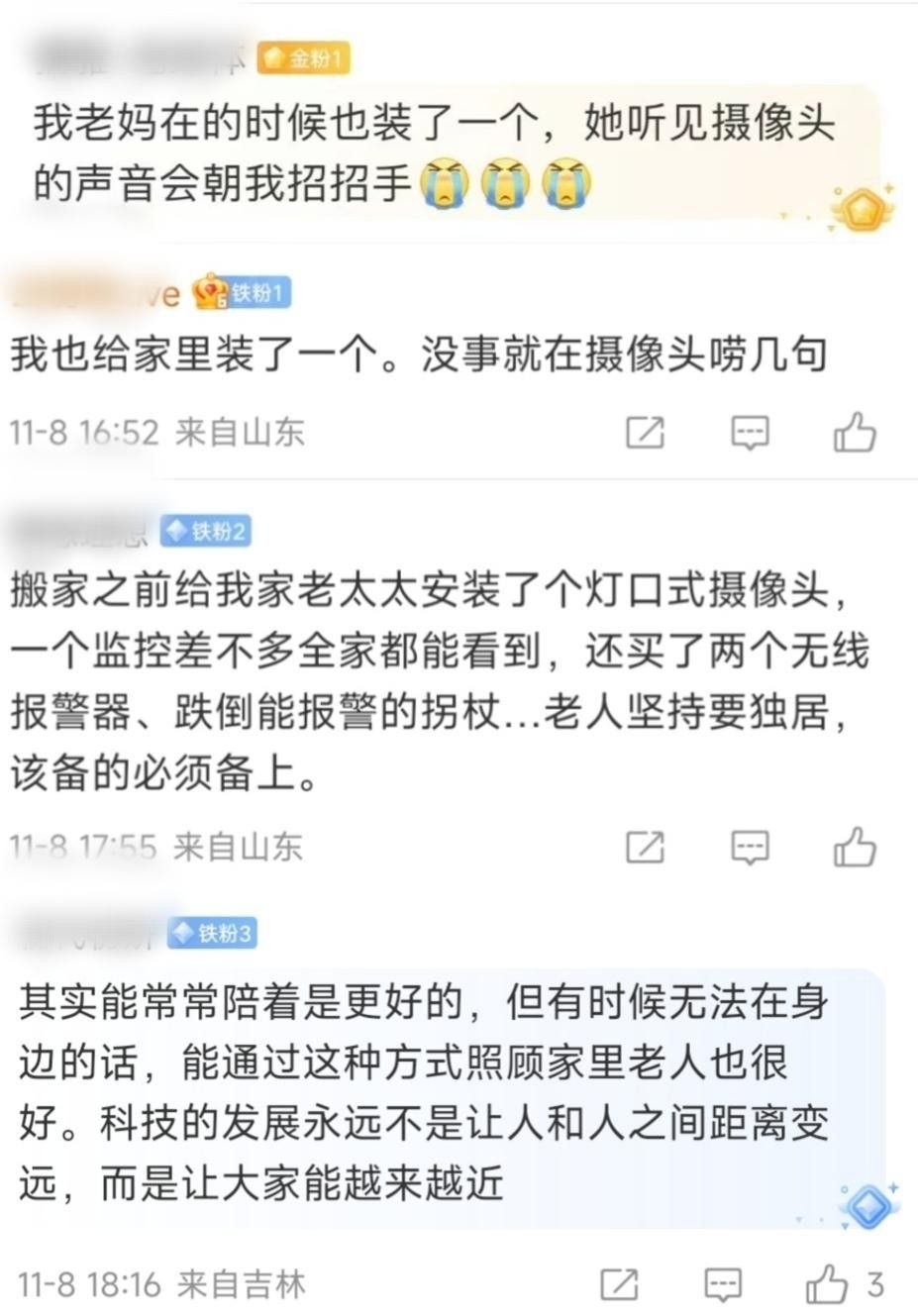Repost the 11-8 18:16 Jilin comment
918x1316 pixels.
[620, 1284]
